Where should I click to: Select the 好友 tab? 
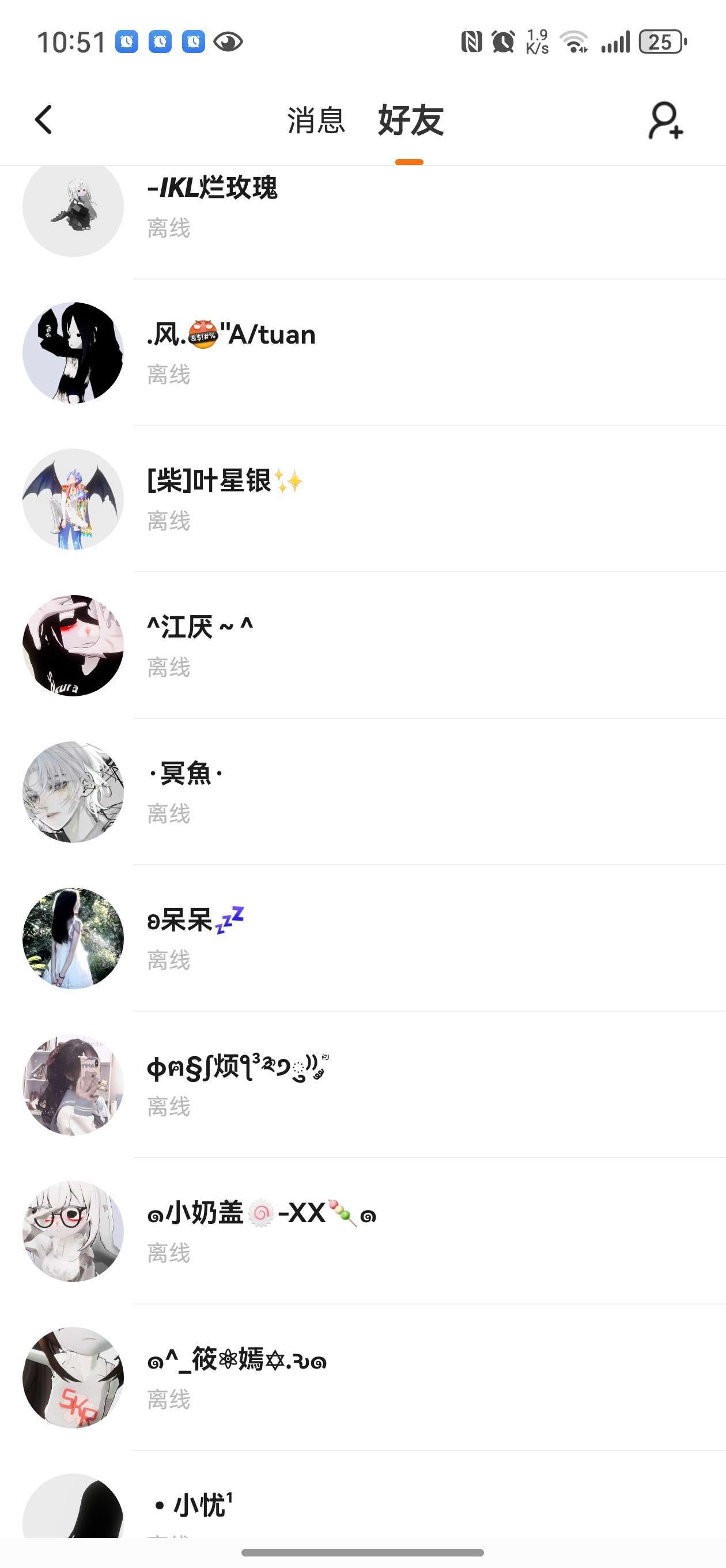pyautogui.click(x=410, y=120)
